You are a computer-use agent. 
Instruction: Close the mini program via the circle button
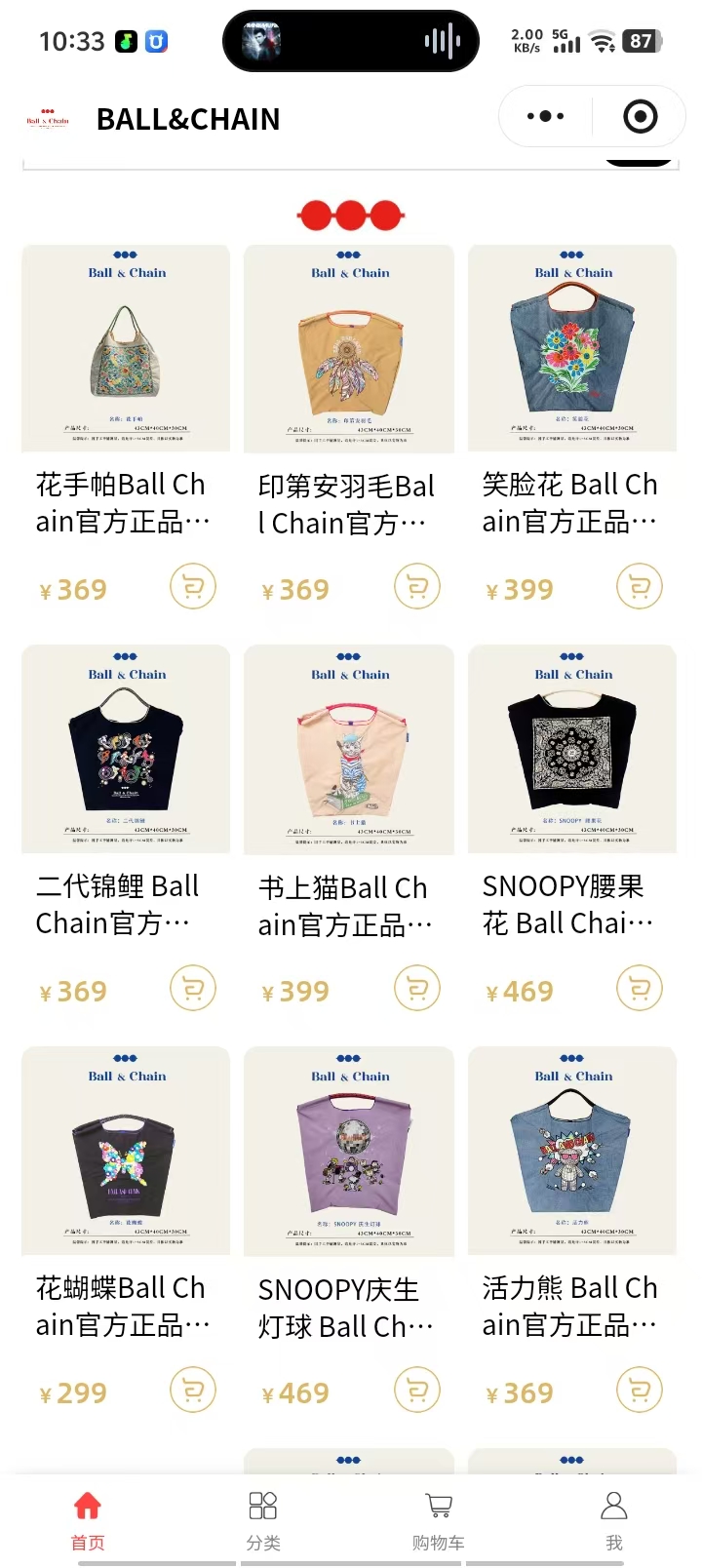[x=640, y=117]
